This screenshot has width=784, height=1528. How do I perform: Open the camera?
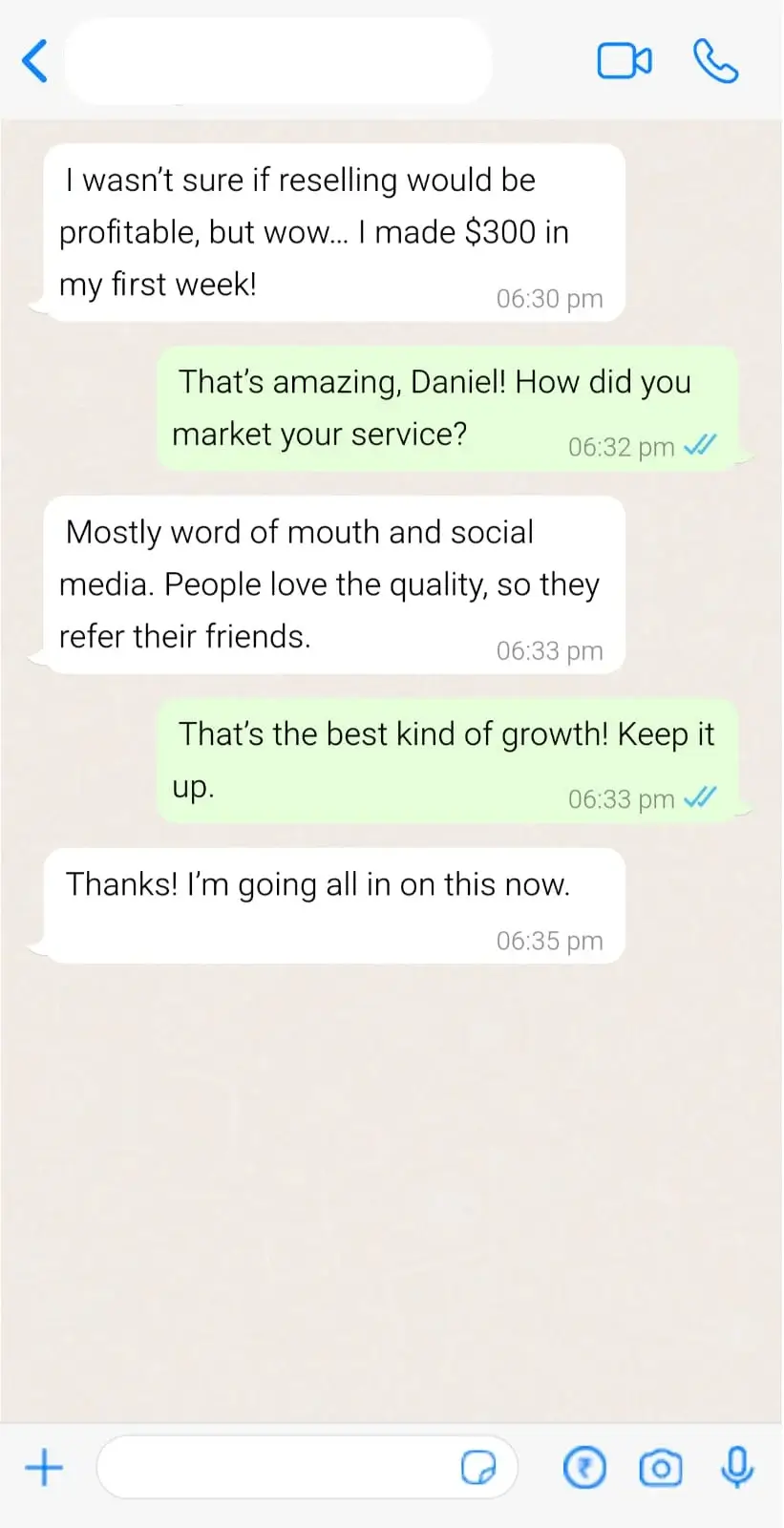pyautogui.click(x=660, y=1468)
